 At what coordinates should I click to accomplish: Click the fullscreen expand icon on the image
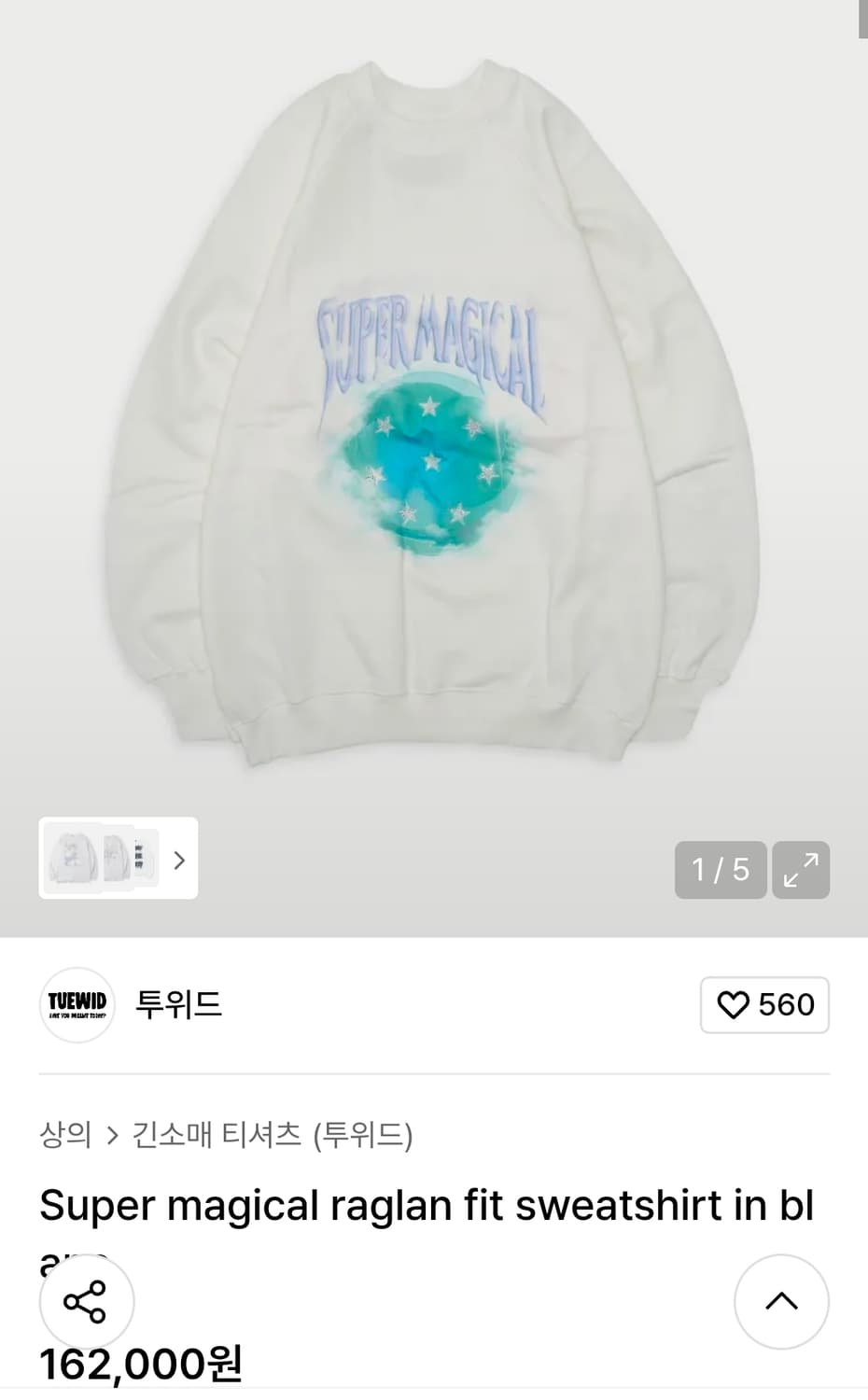801,870
